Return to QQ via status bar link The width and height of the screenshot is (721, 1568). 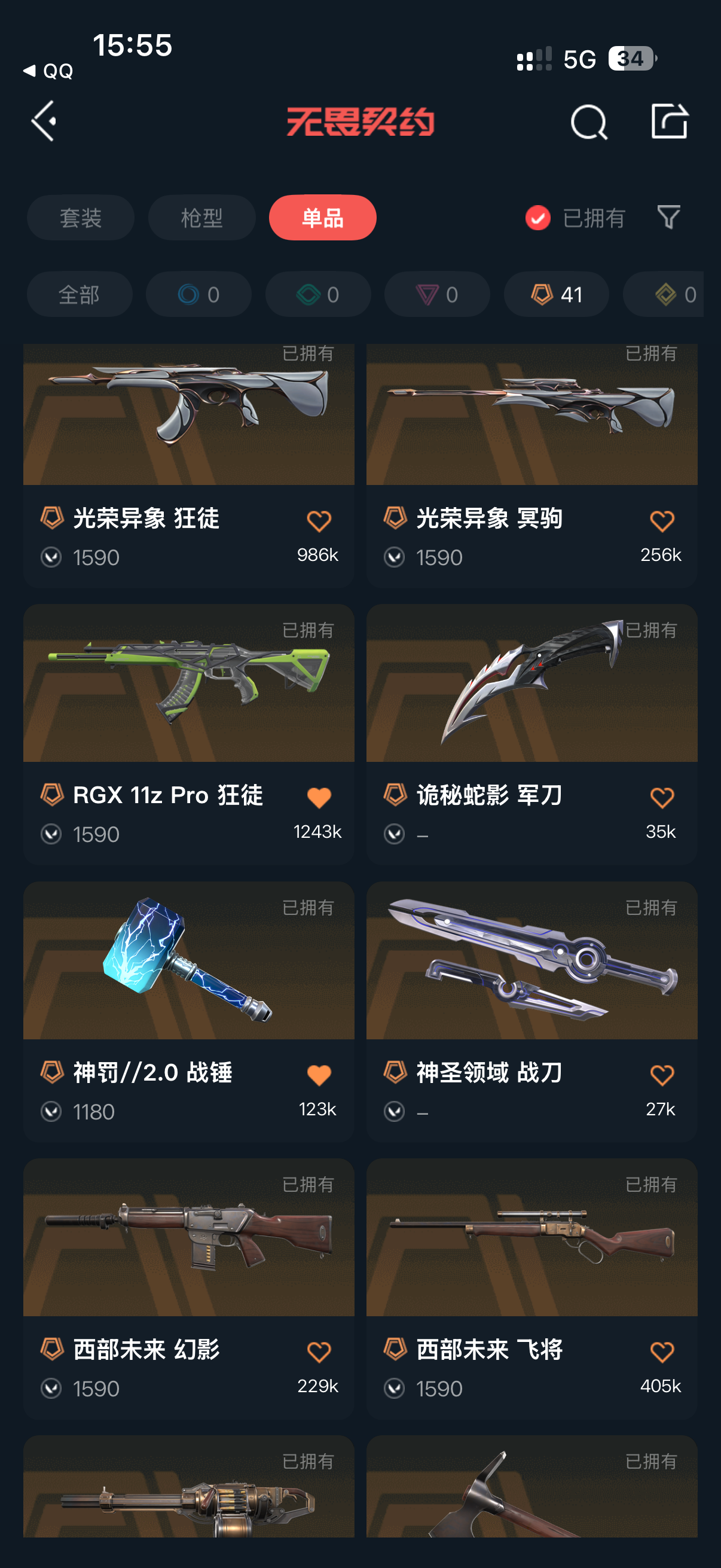[x=48, y=71]
